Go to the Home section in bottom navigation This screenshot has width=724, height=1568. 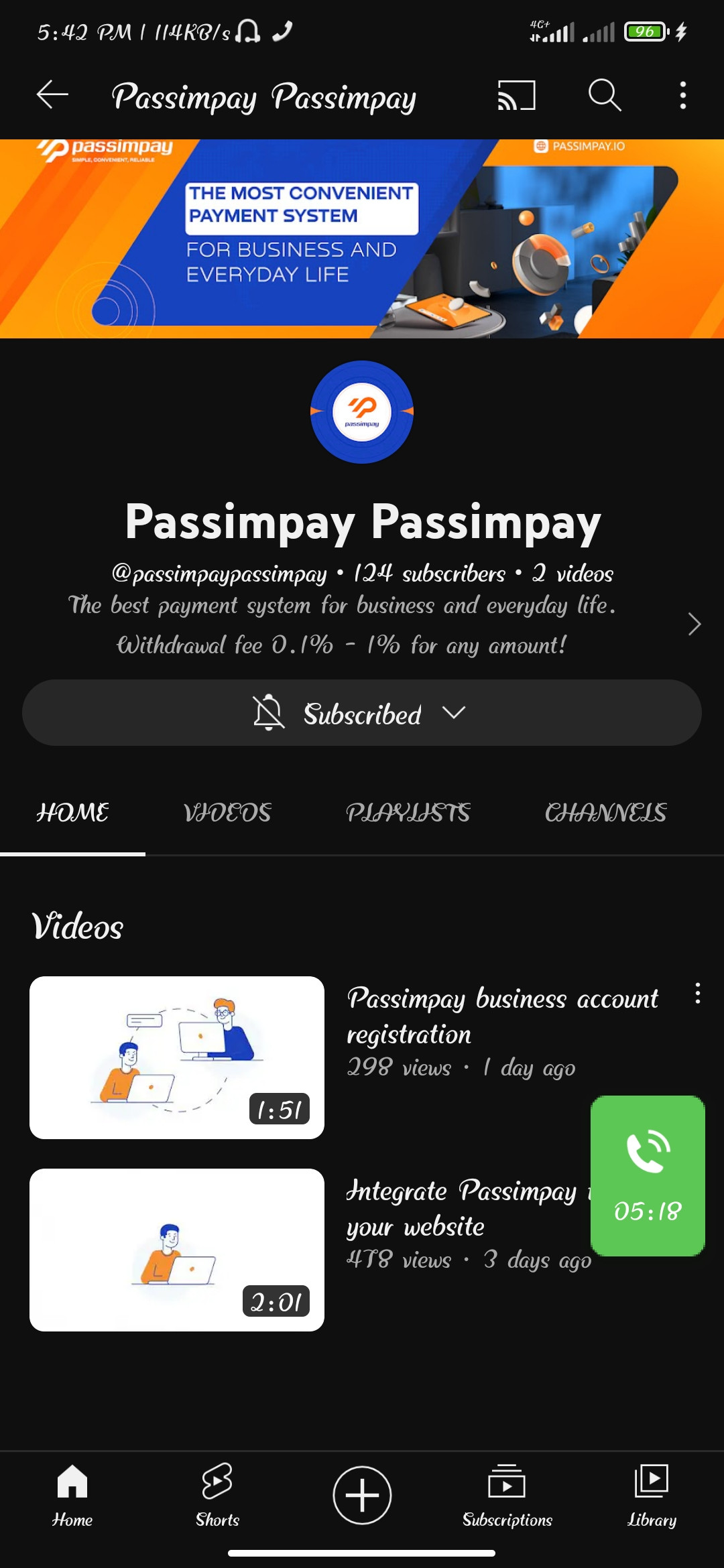click(72, 1494)
